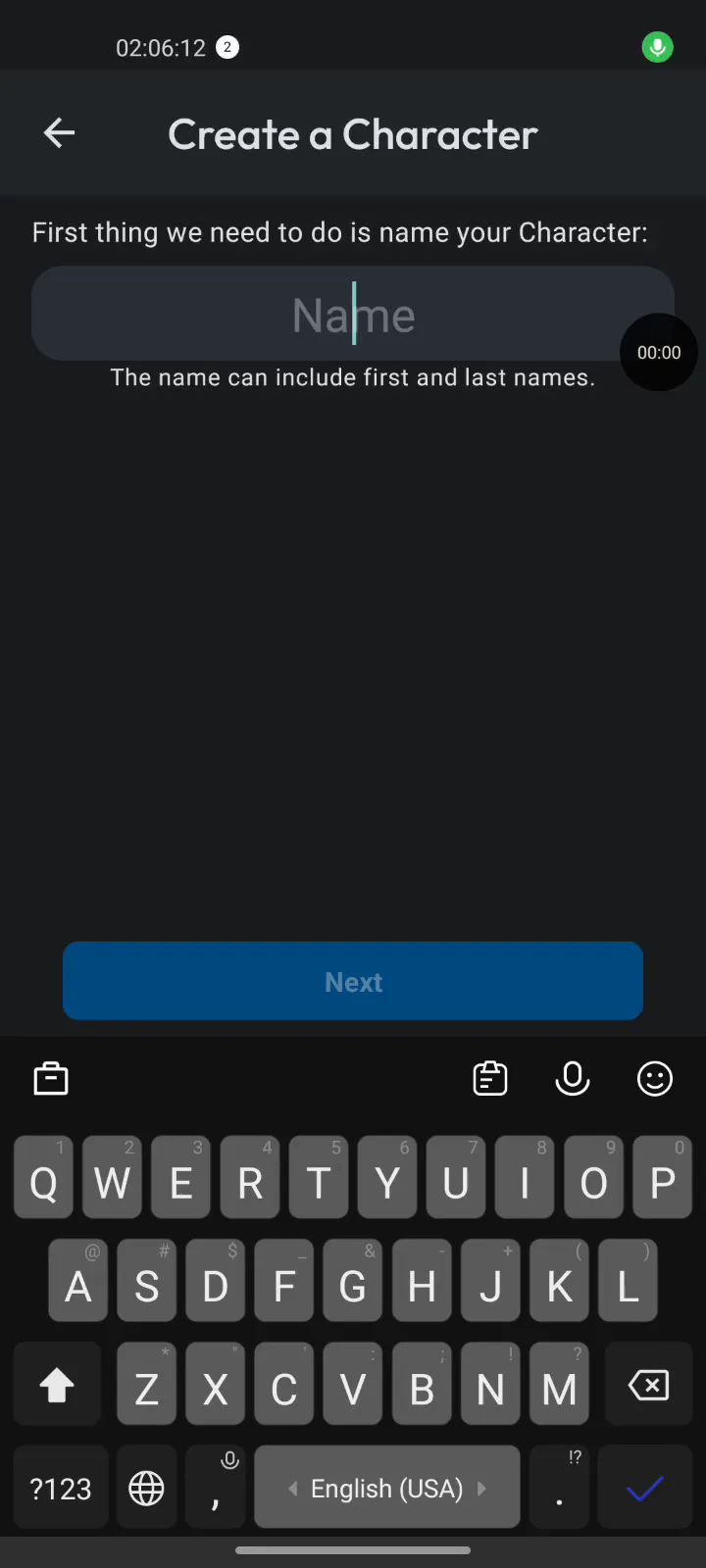Image resolution: width=706 pixels, height=1568 pixels.
Task: Open the emoji picker on the keyboard
Action: [x=655, y=1079]
